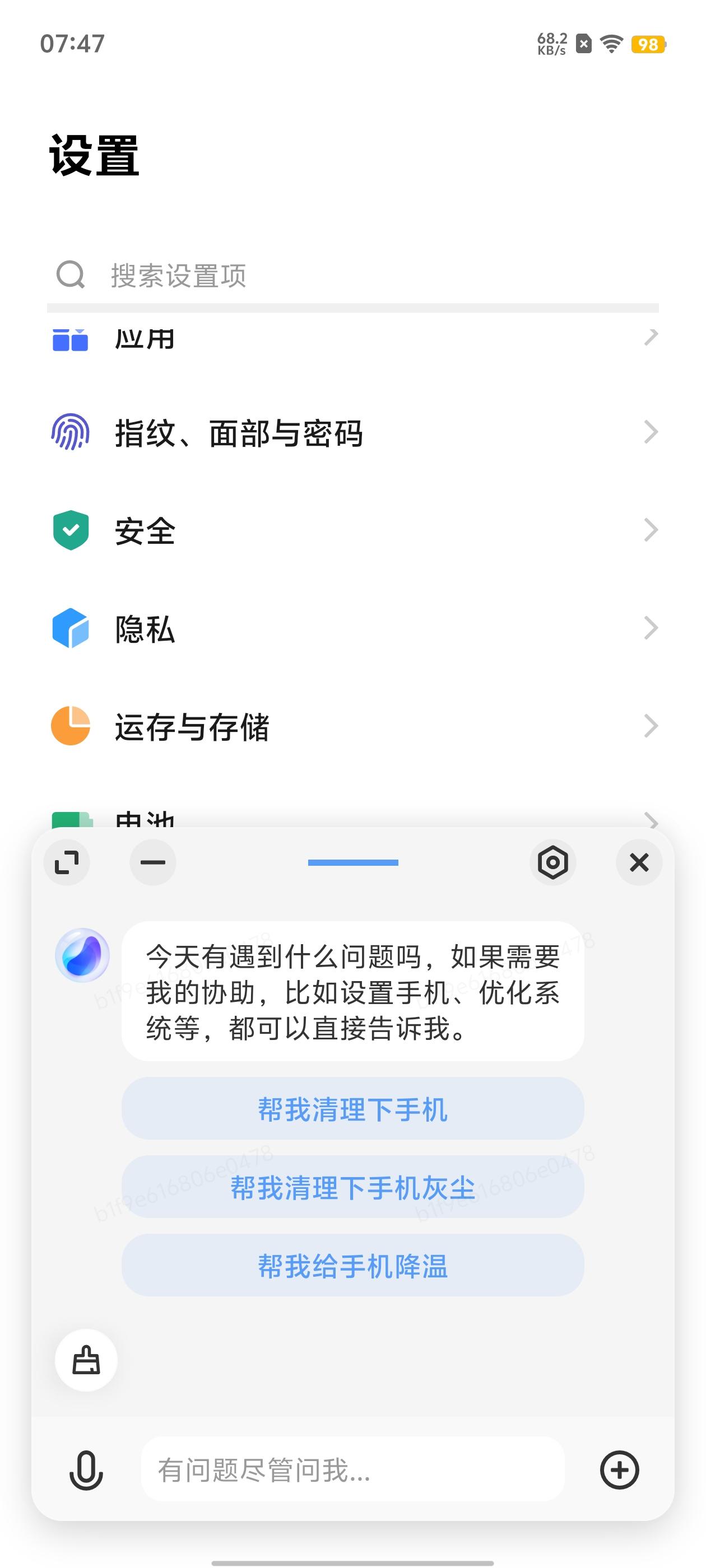Start voice input with the microphone

86,1470
